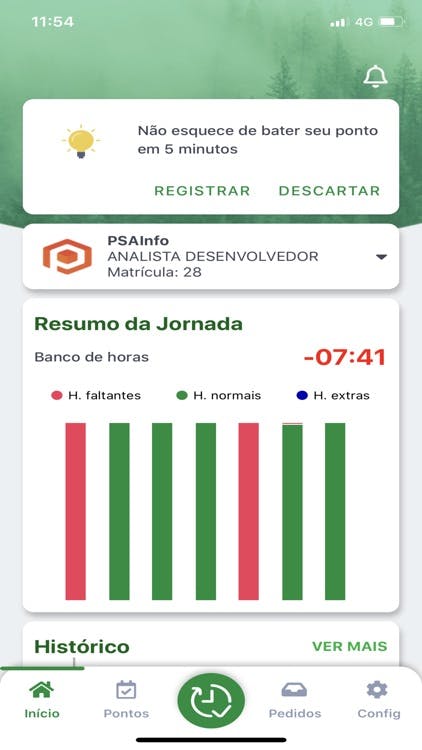This screenshot has height=750, width=422.
Task: Dismiss the reminder with DESCARTAR
Action: point(329,191)
